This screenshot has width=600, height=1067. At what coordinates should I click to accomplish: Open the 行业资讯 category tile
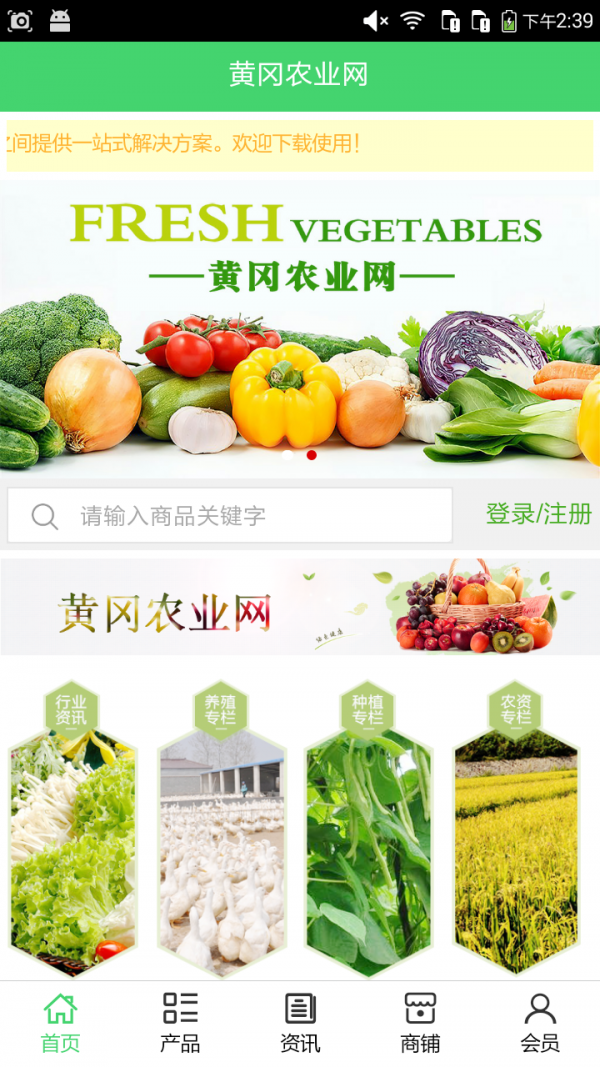point(72,830)
